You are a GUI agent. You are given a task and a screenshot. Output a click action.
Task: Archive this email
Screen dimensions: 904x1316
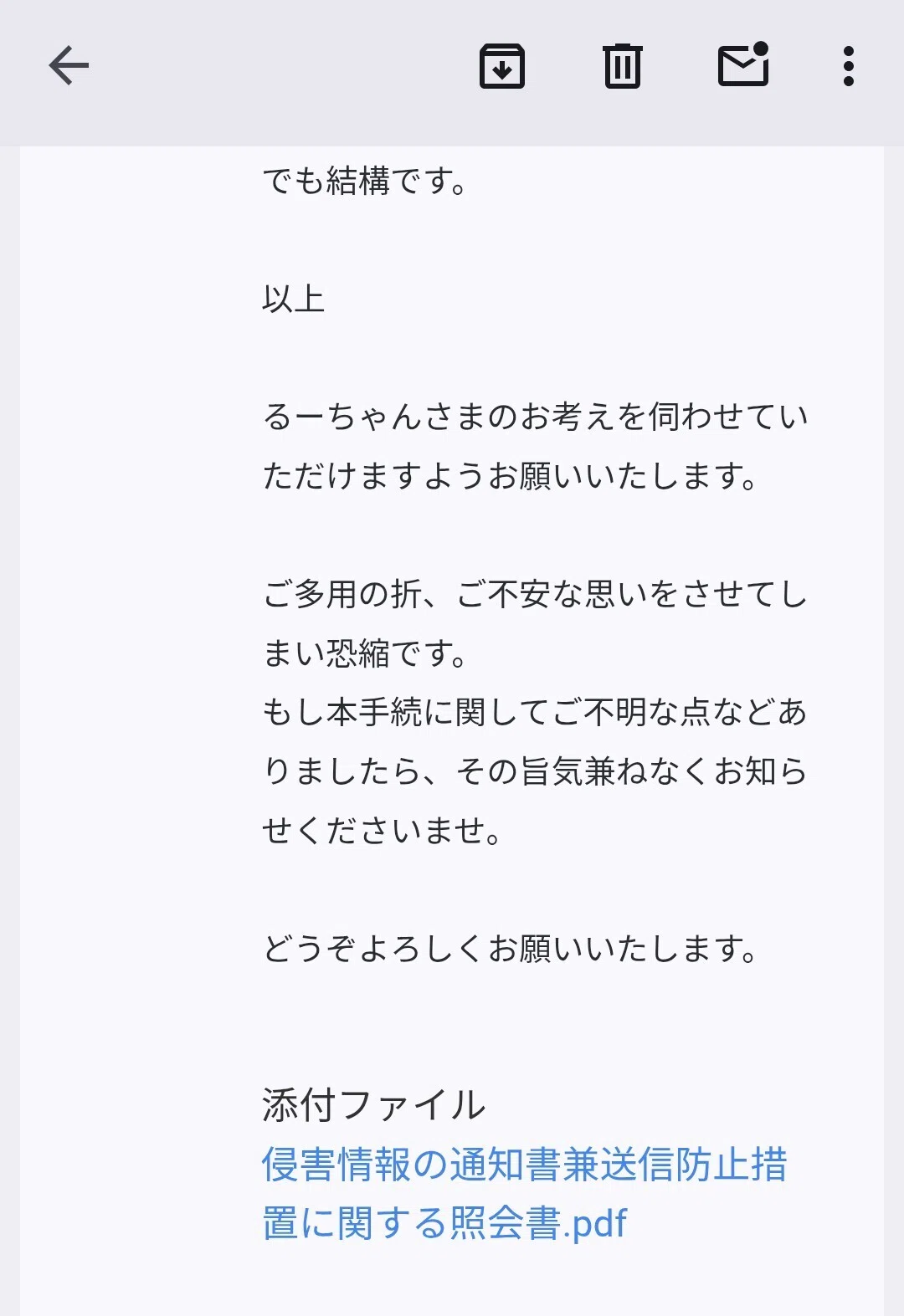501,66
